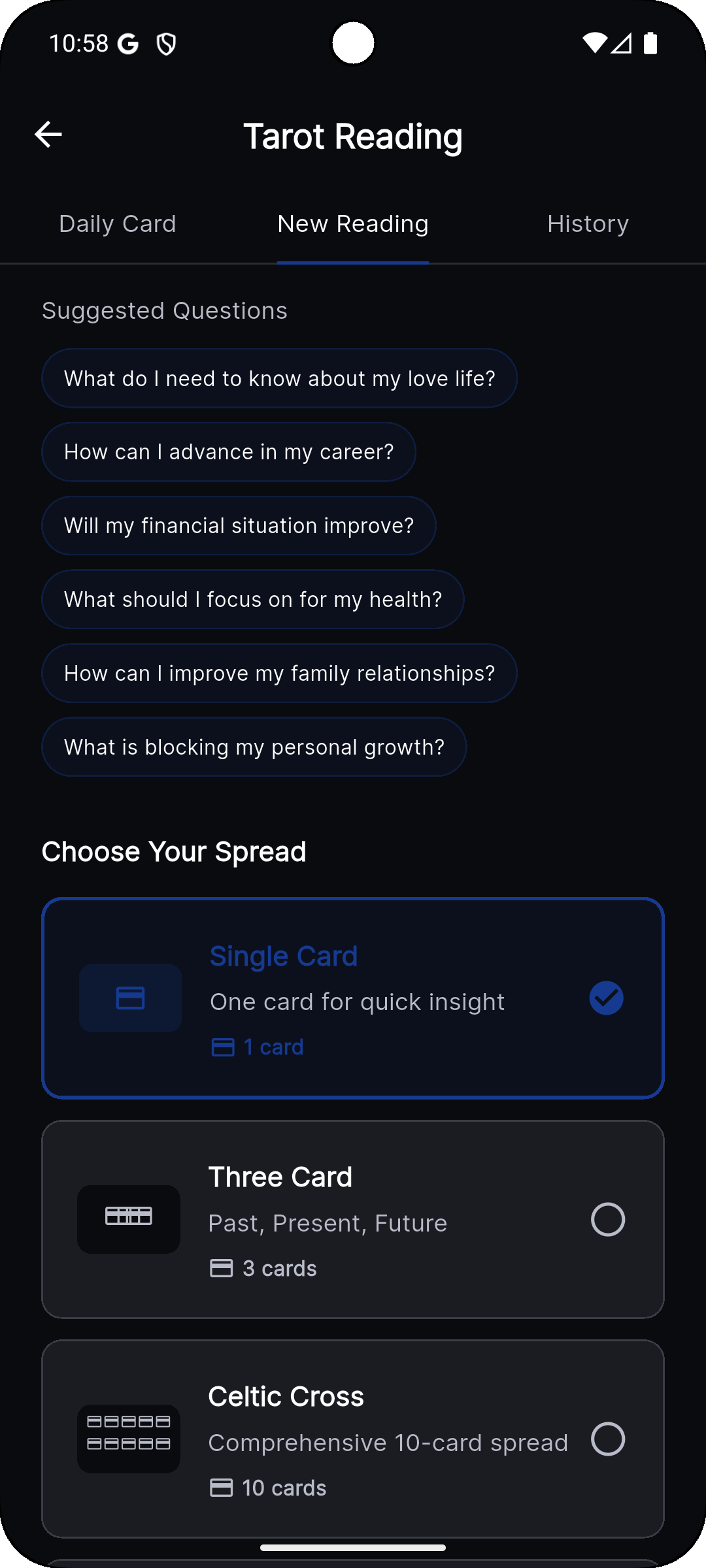706x1568 pixels.
Task: Select 'What do I need to know about my love life?'
Action: (x=279, y=378)
